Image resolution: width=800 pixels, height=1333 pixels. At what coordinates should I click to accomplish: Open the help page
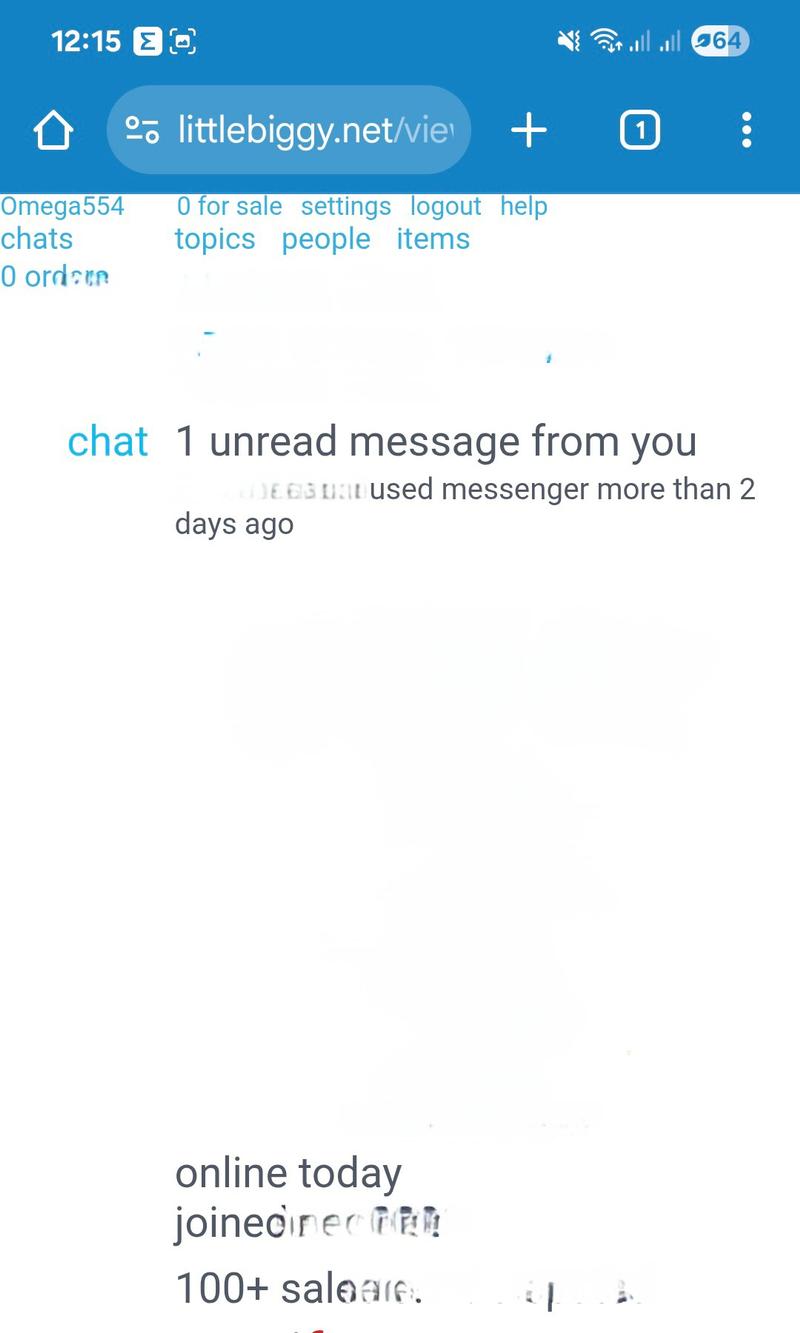pos(523,207)
